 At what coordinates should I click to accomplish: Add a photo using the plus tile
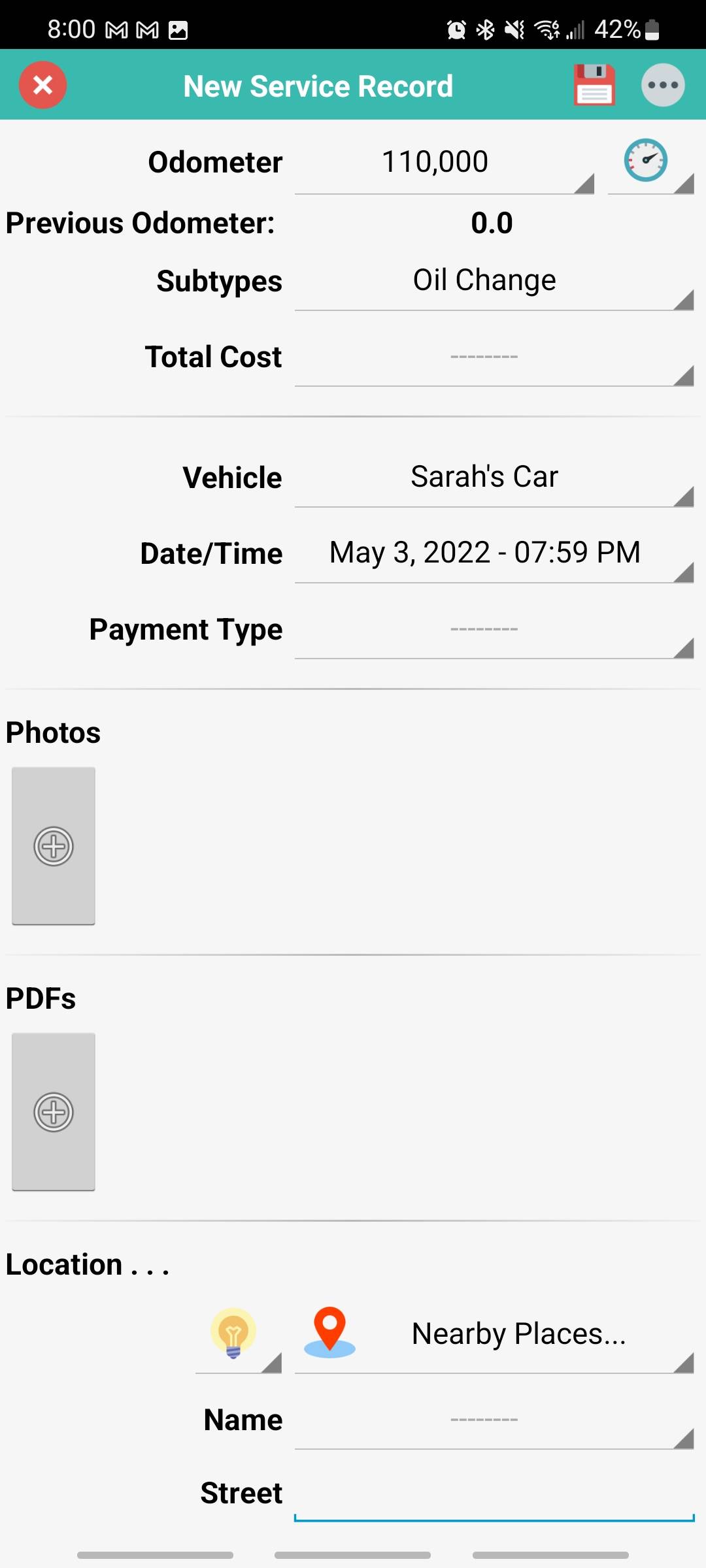coord(54,846)
